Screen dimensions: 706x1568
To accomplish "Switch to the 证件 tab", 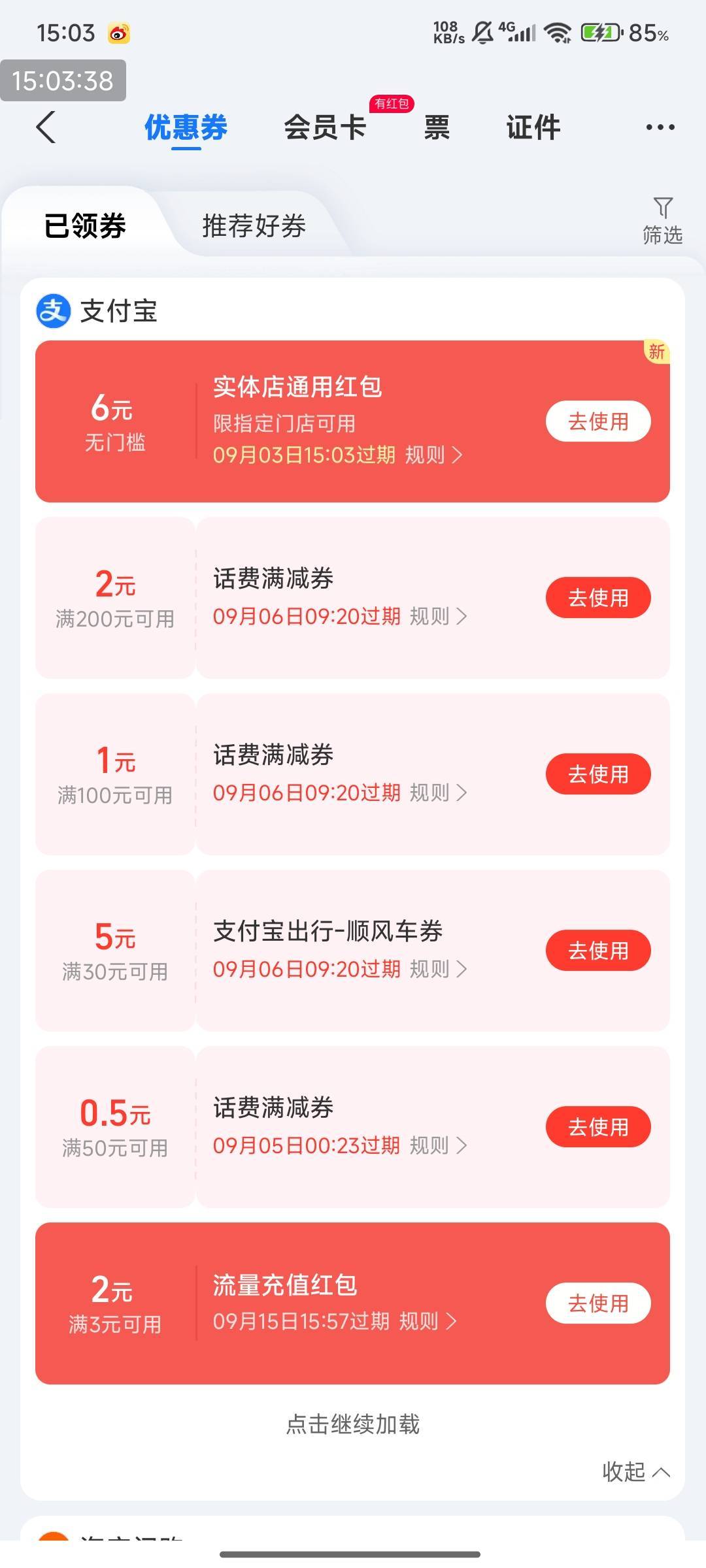I will (x=533, y=127).
